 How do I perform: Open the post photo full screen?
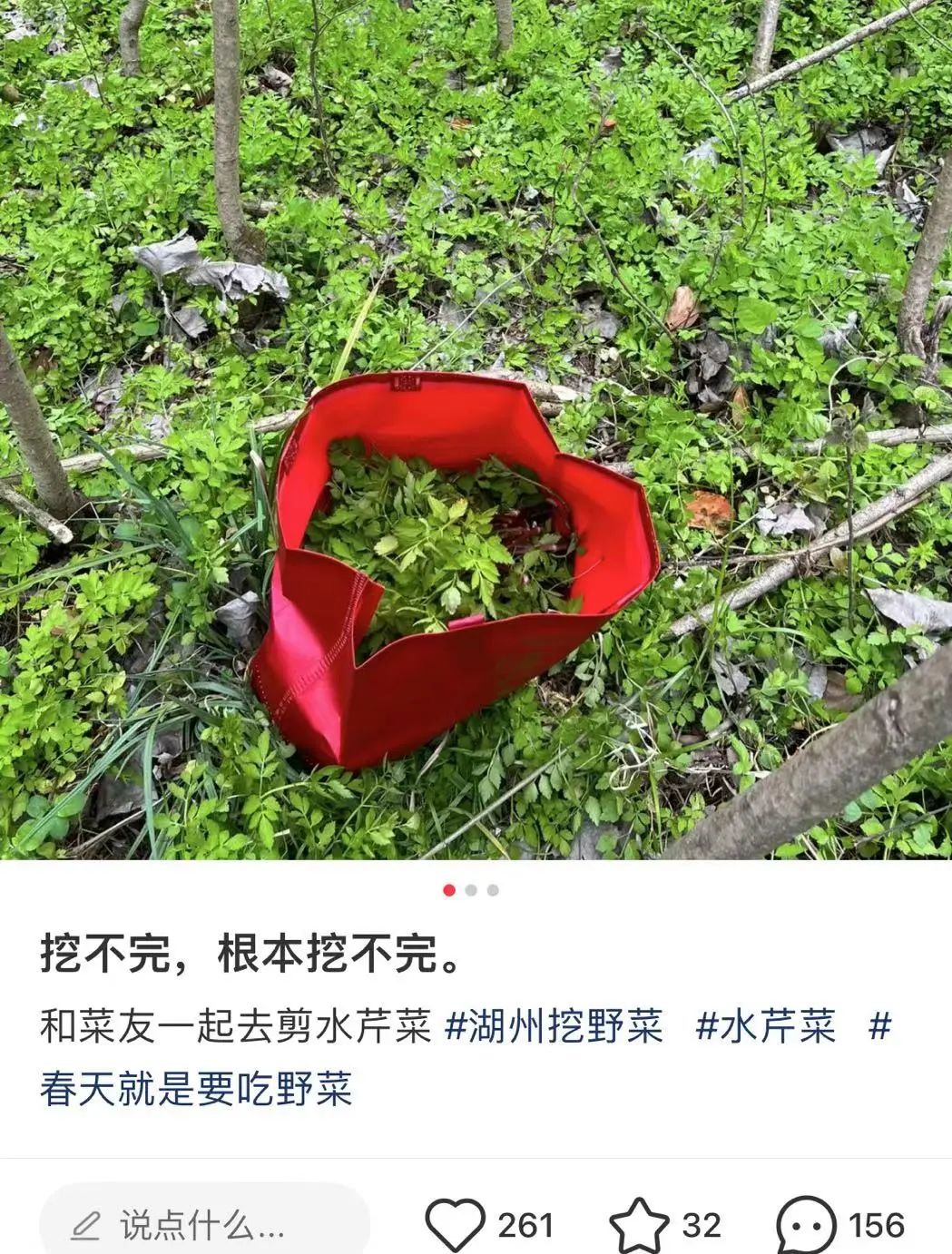pyautogui.click(x=476, y=426)
